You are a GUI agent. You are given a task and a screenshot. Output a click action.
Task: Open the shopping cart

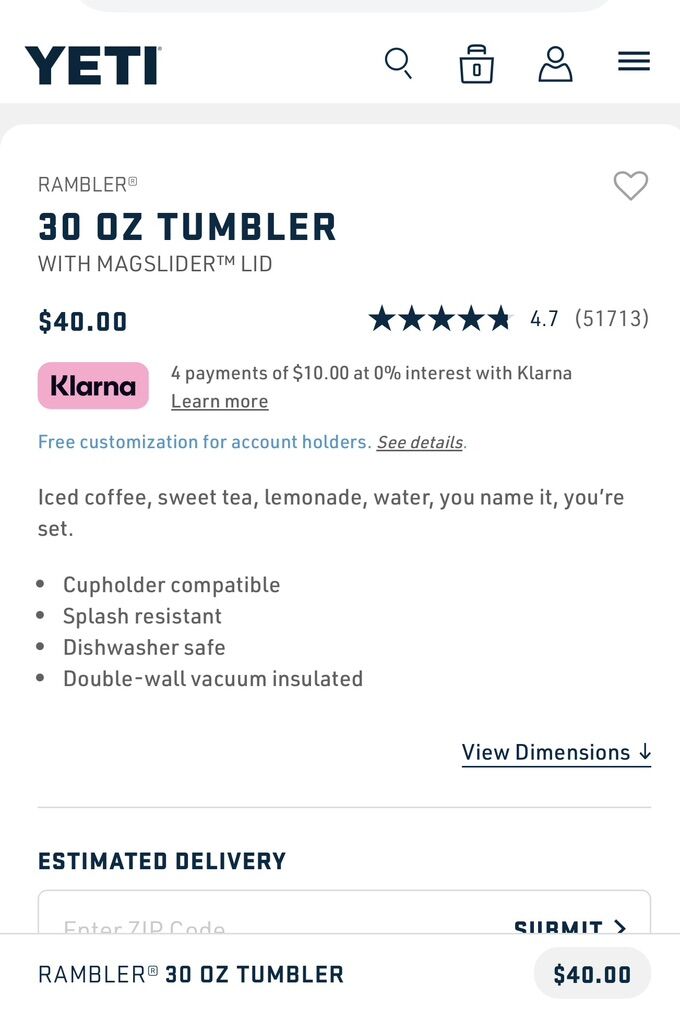[476, 64]
